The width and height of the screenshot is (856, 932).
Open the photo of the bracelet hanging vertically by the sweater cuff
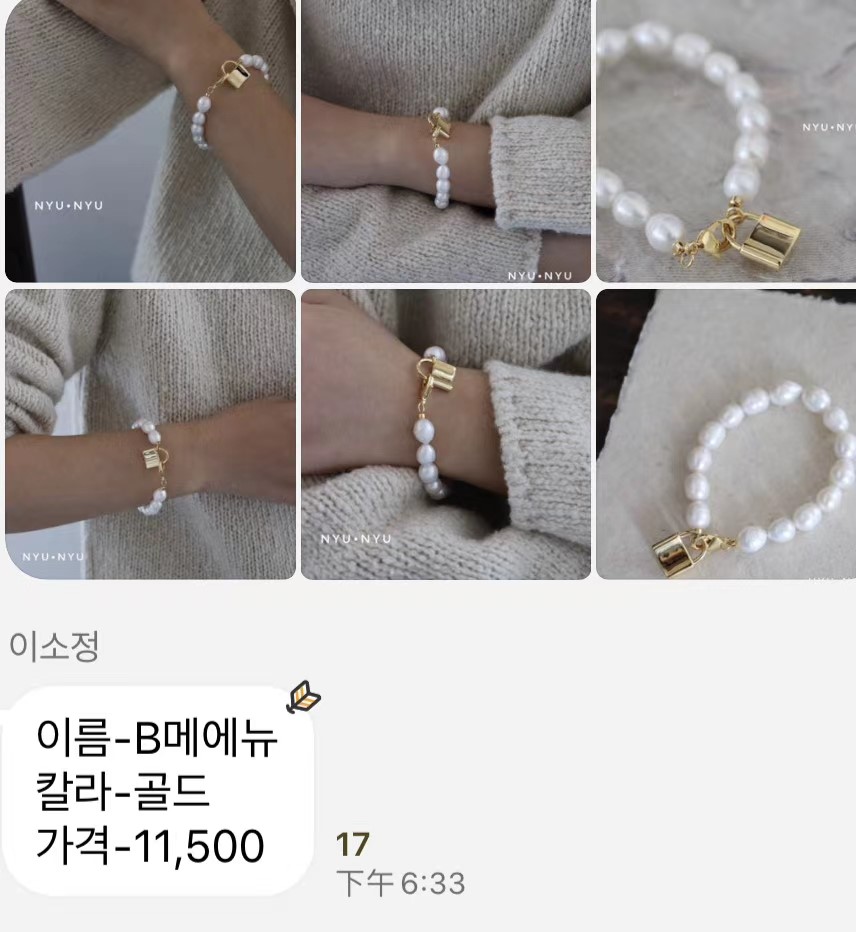coord(445,141)
